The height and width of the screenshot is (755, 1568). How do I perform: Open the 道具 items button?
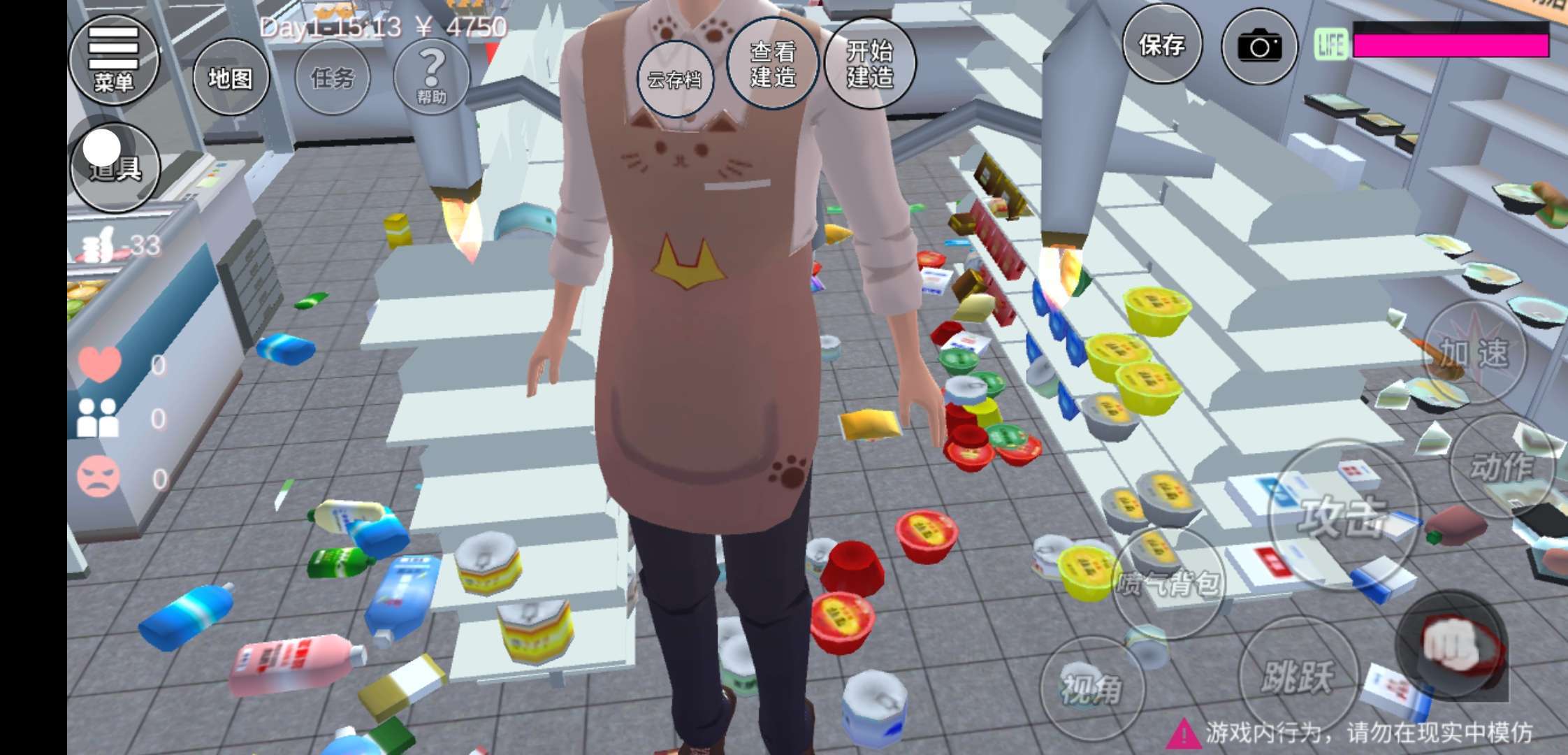[115, 167]
